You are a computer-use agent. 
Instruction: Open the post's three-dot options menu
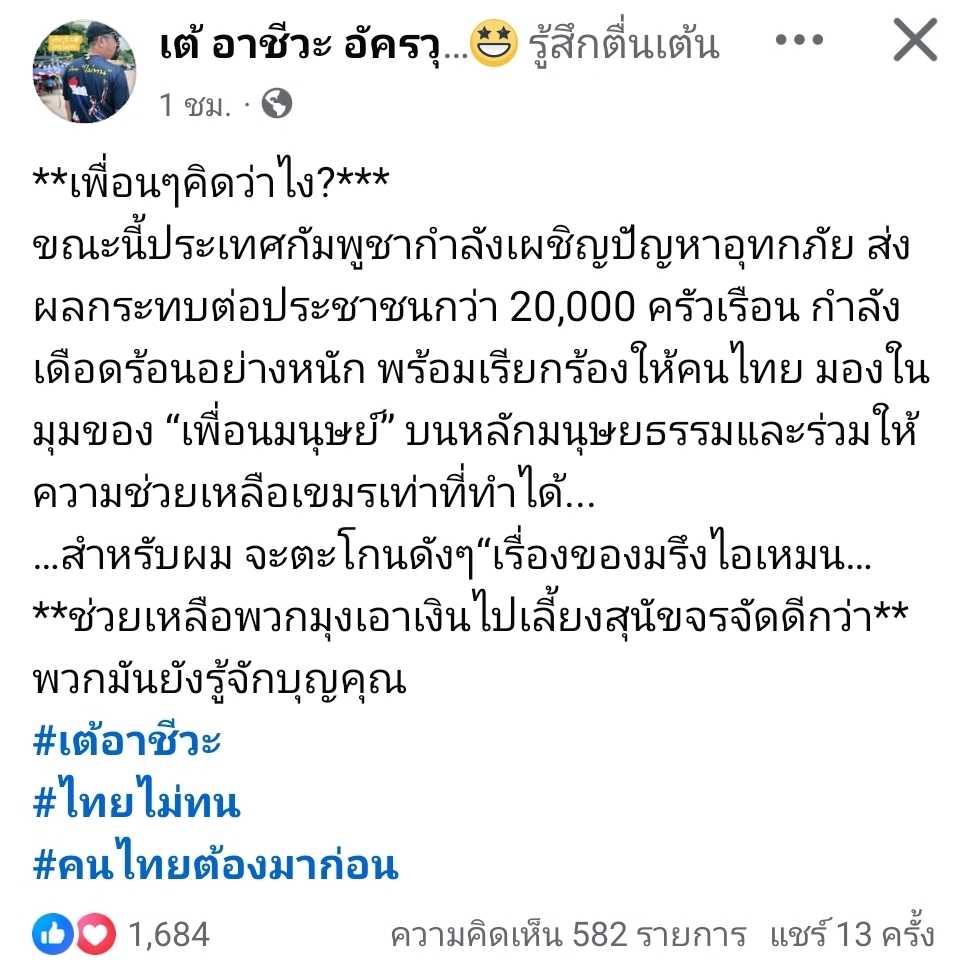tap(799, 42)
